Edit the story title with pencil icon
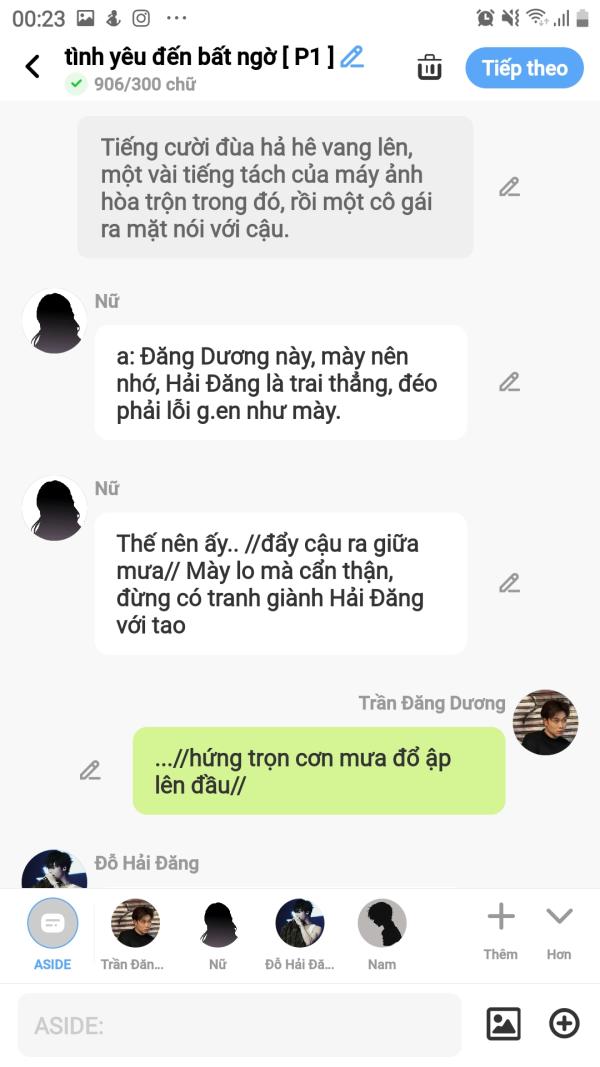Viewport: 600px width, 1067px height. point(352,57)
